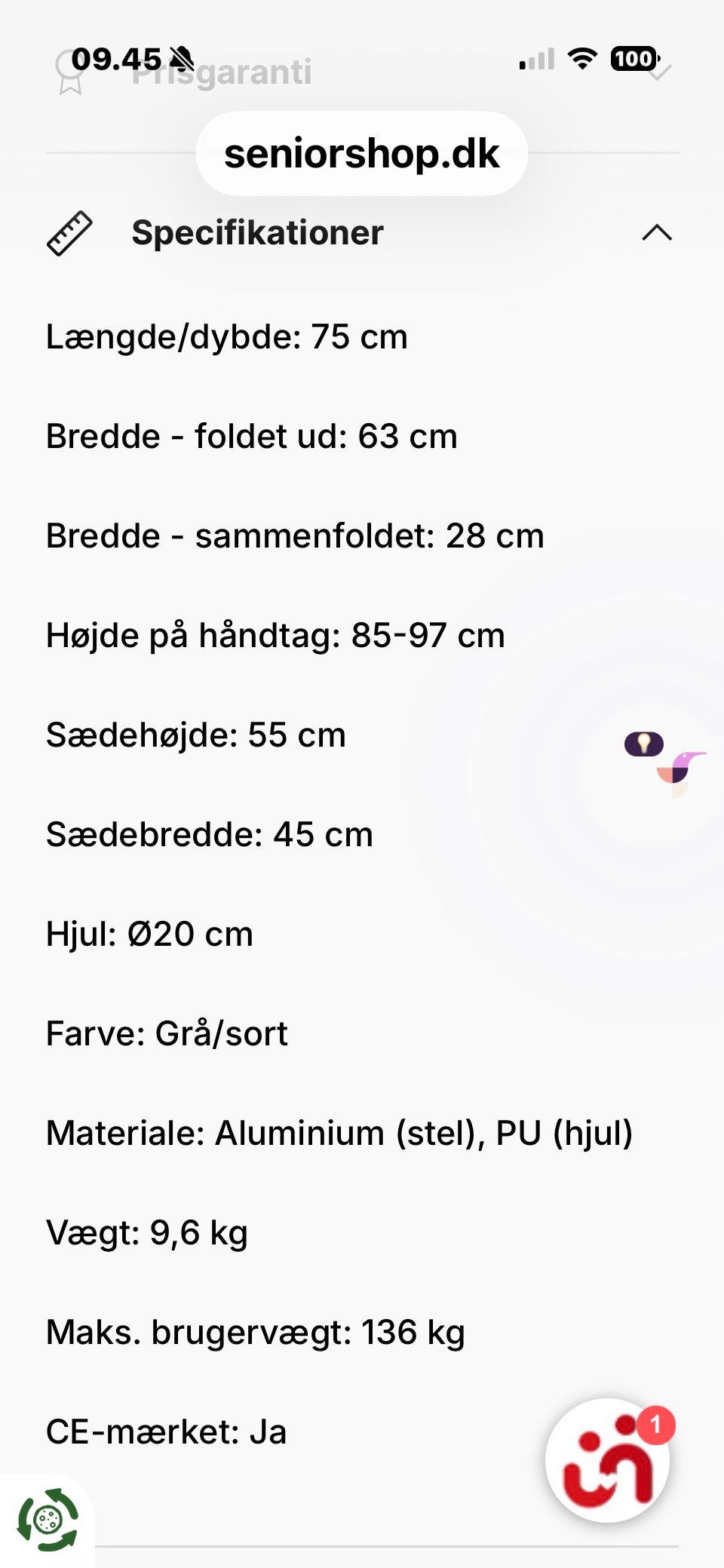Click the Farve: Grå/sort specification line

[x=167, y=1034]
